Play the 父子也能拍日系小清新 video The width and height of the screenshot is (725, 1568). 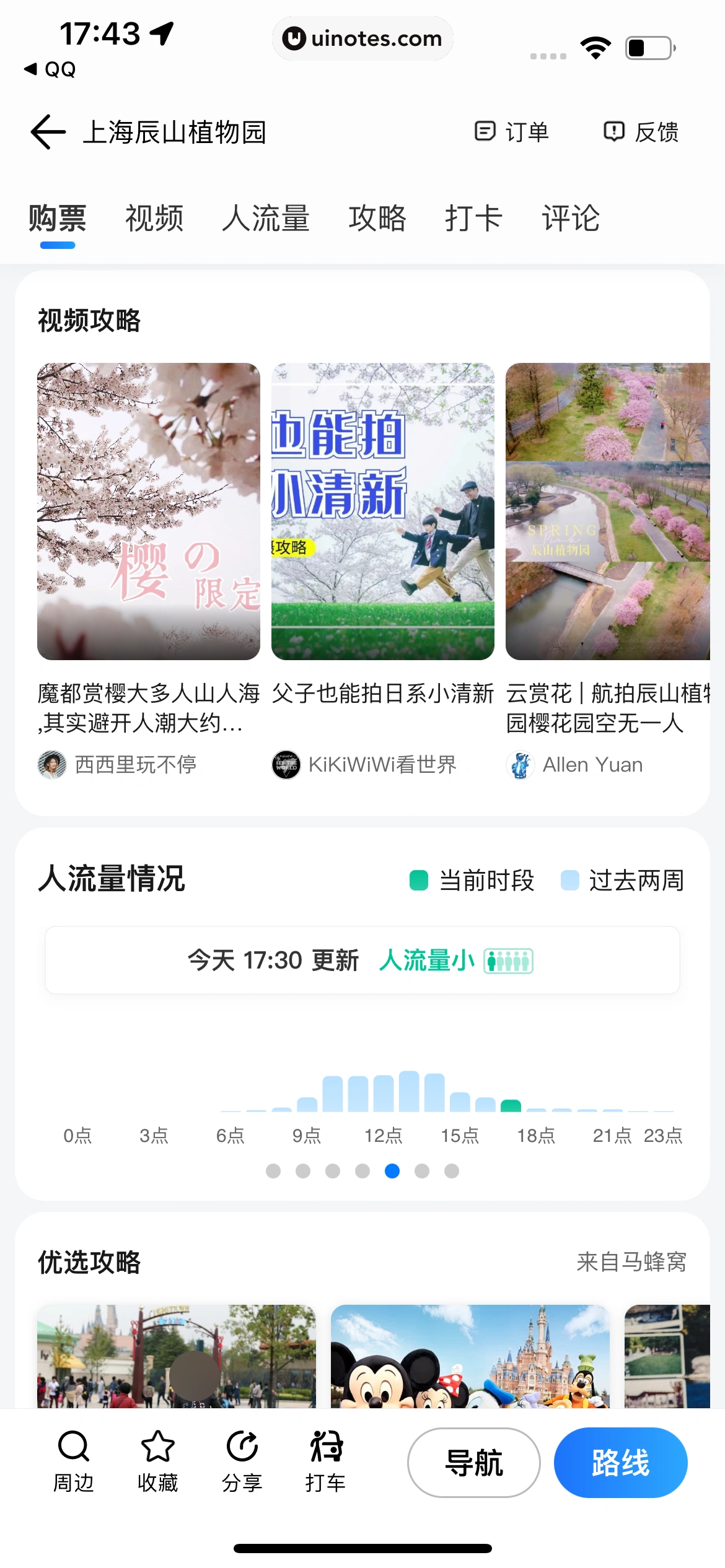383,511
